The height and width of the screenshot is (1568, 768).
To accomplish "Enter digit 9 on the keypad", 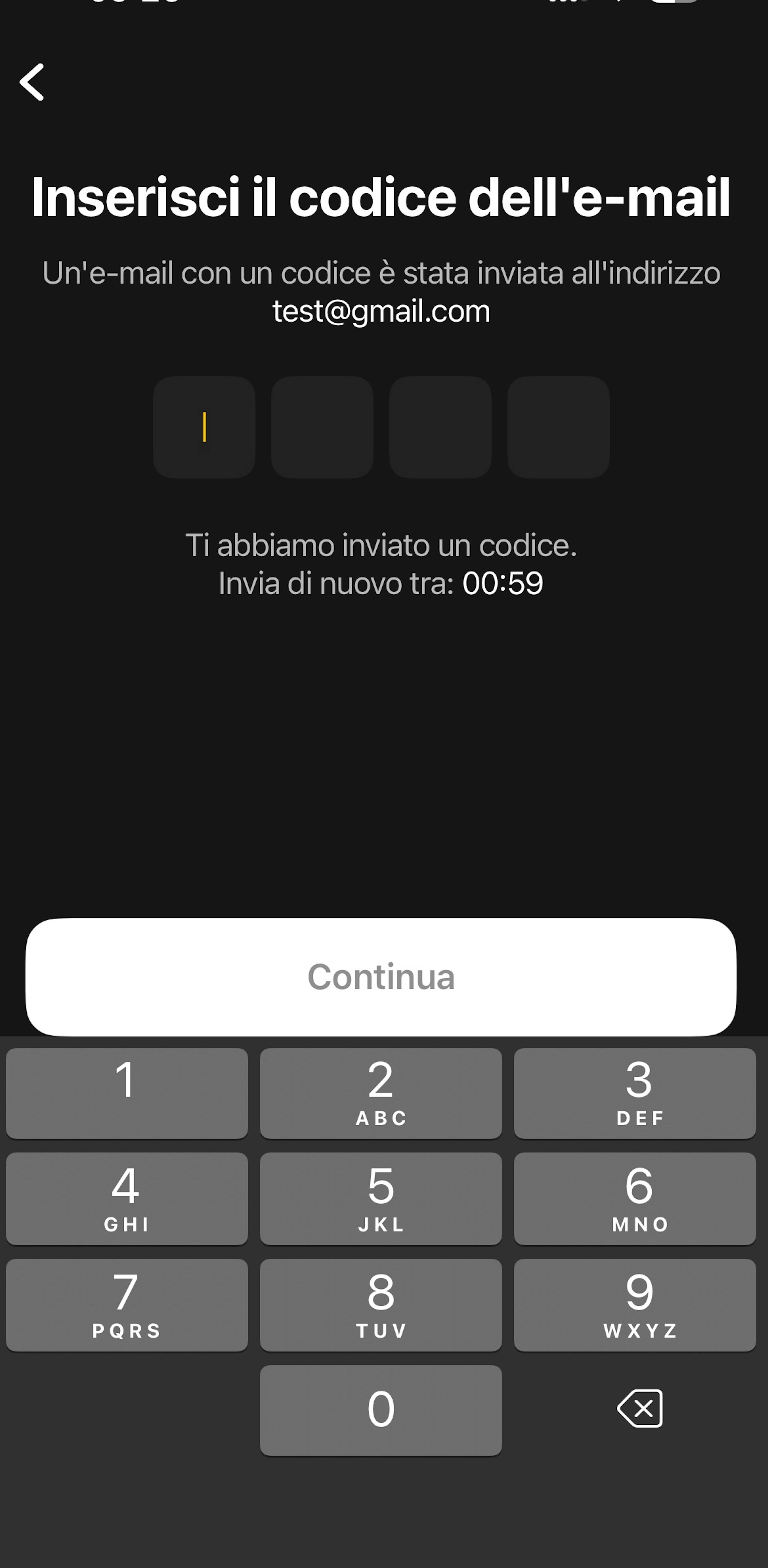I will click(635, 1304).
